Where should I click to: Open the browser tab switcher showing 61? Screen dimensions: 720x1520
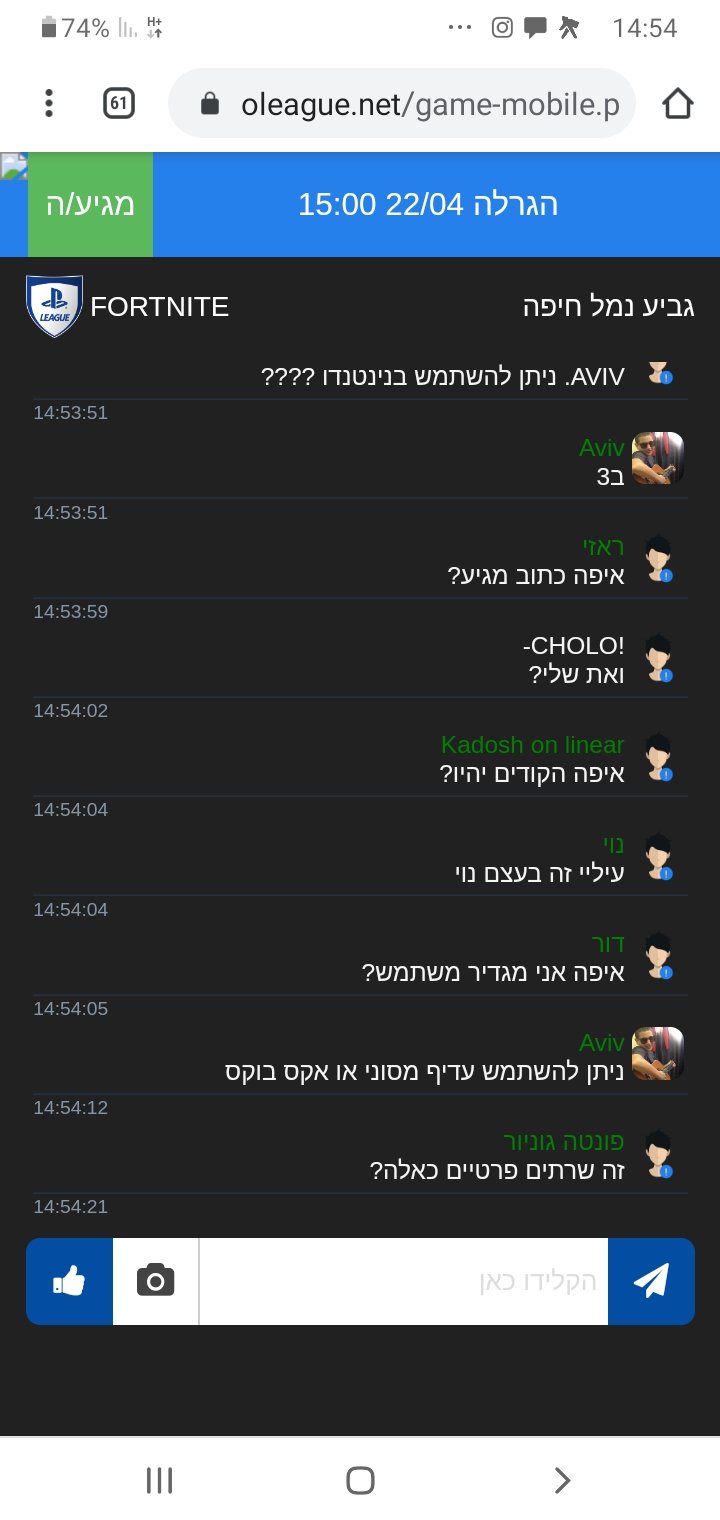[x=119, y=103]
